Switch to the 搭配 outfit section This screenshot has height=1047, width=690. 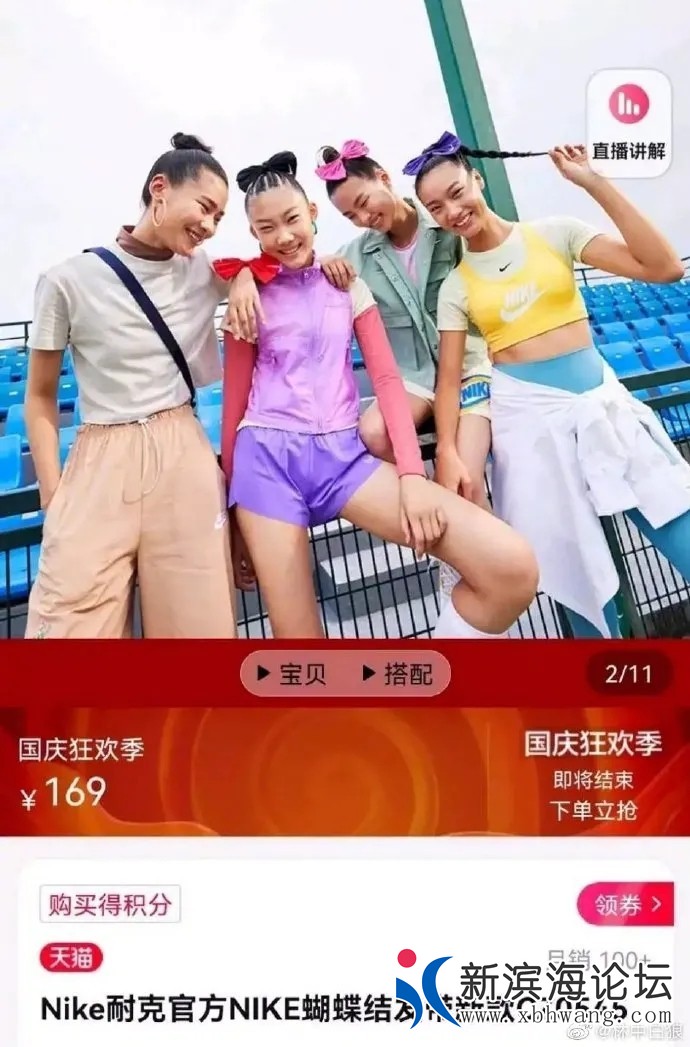pos(397,674)
